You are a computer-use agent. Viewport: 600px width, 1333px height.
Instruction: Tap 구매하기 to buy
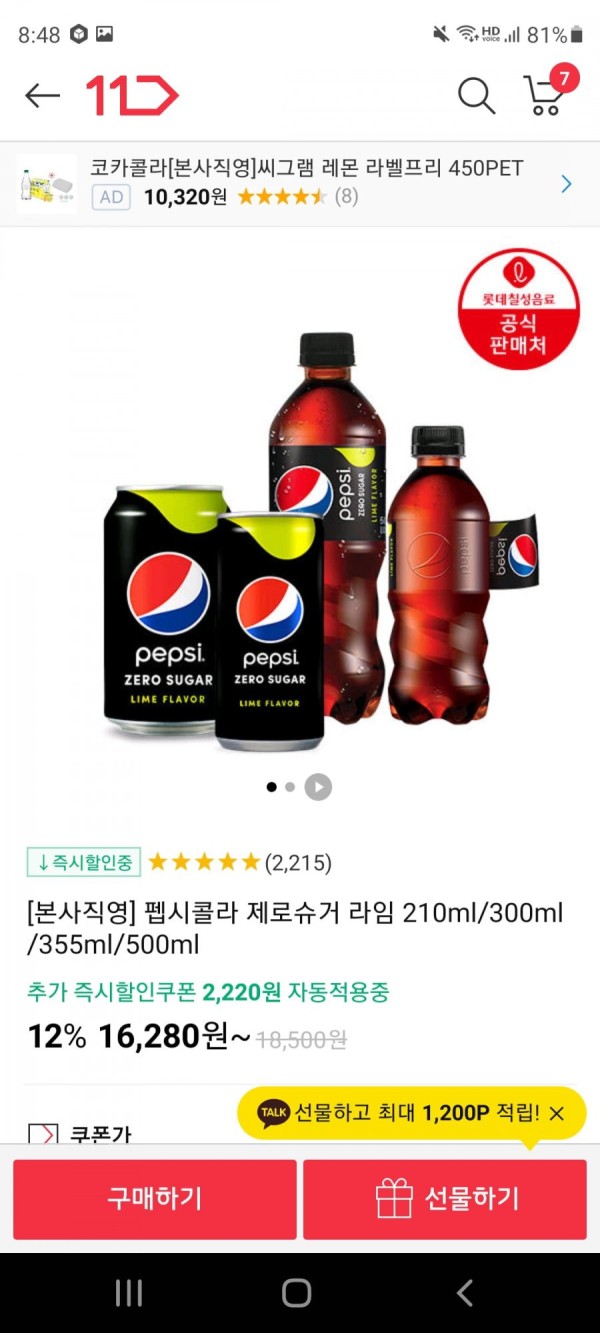[155, 1198]
